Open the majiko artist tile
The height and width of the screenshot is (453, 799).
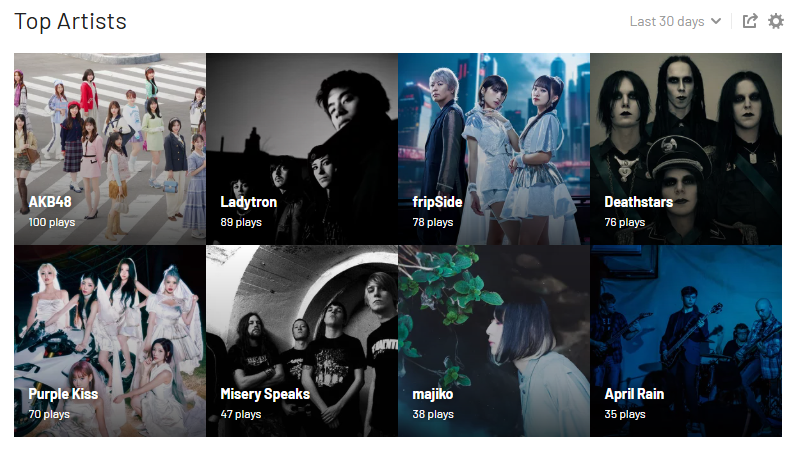494,341
